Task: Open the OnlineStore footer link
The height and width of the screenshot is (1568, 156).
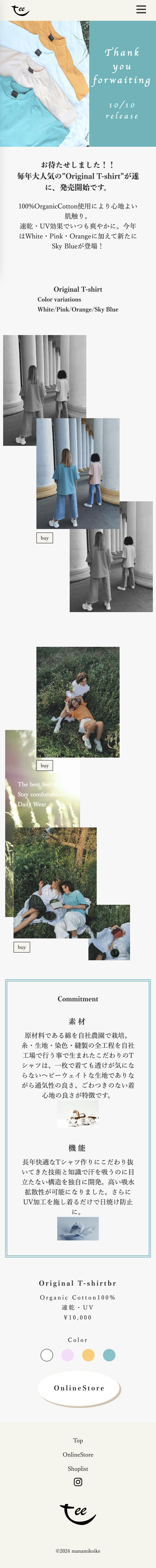Action: pos(78,1454)
